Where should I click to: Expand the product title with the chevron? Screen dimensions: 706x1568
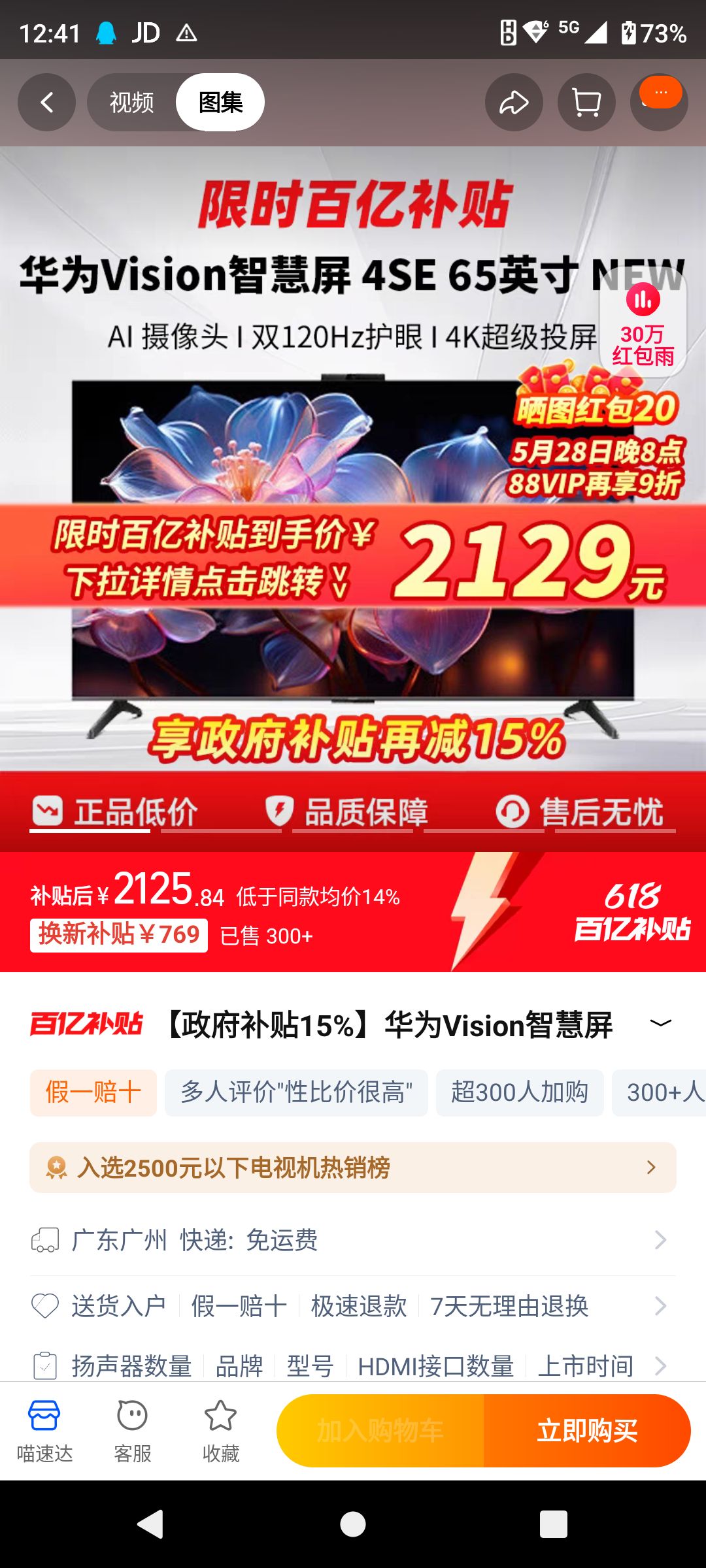pyautogui.click(x=660, y=1023)
